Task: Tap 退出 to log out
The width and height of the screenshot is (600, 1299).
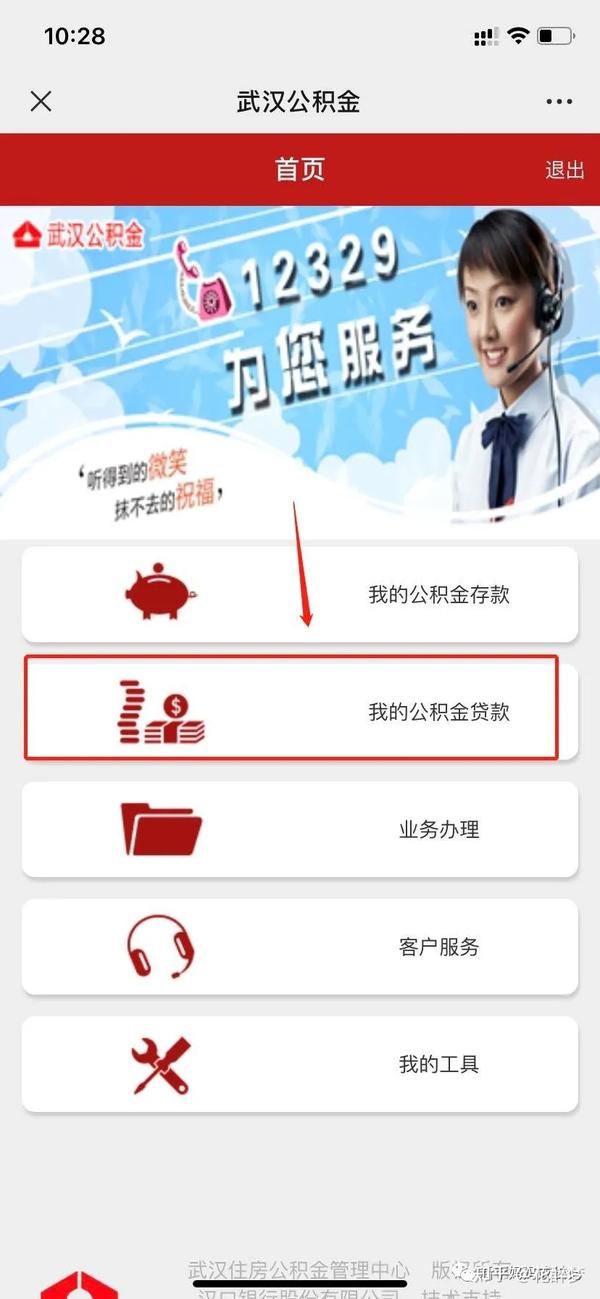Action: pos(564,170)
